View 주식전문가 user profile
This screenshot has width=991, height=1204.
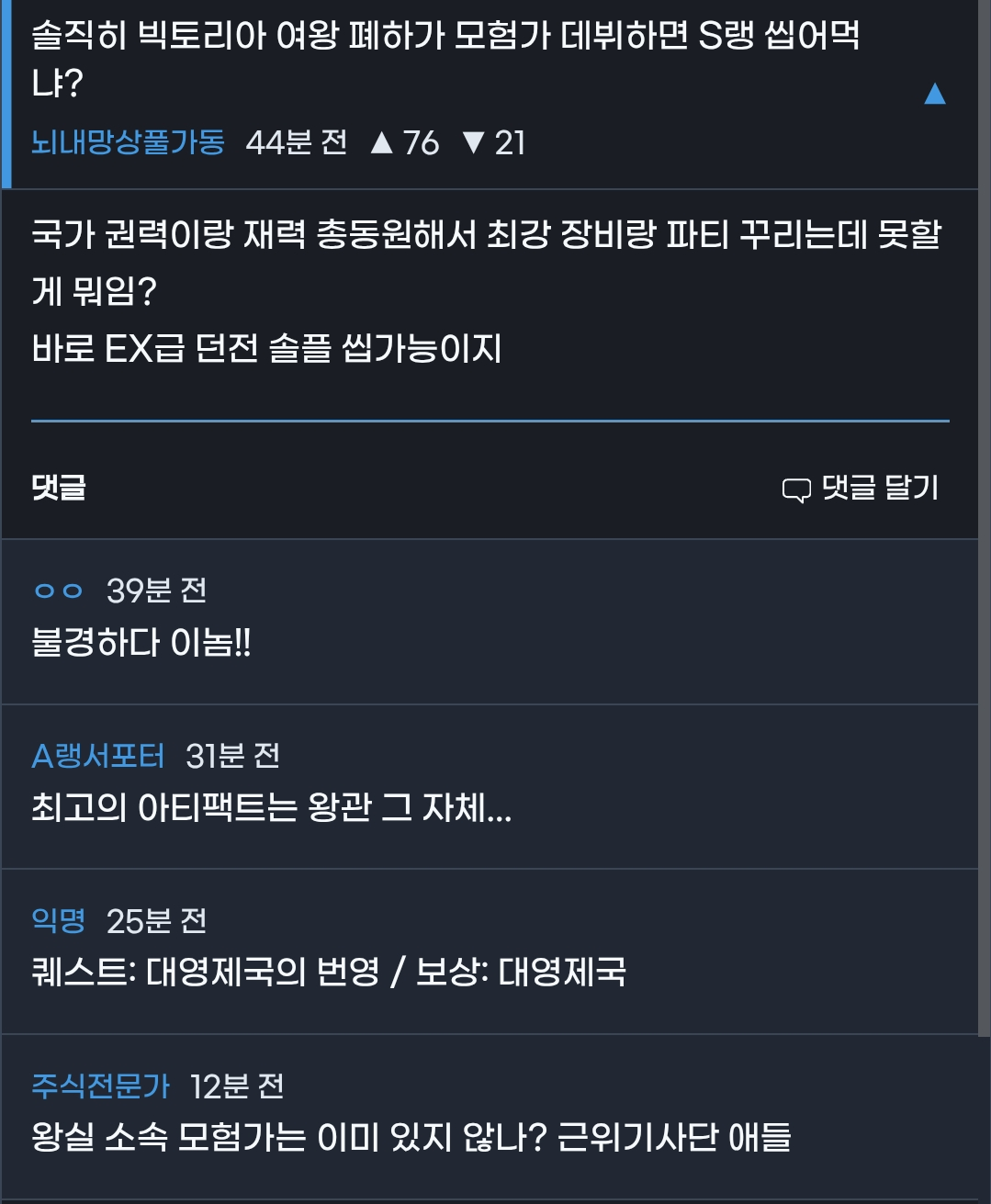101,1086
